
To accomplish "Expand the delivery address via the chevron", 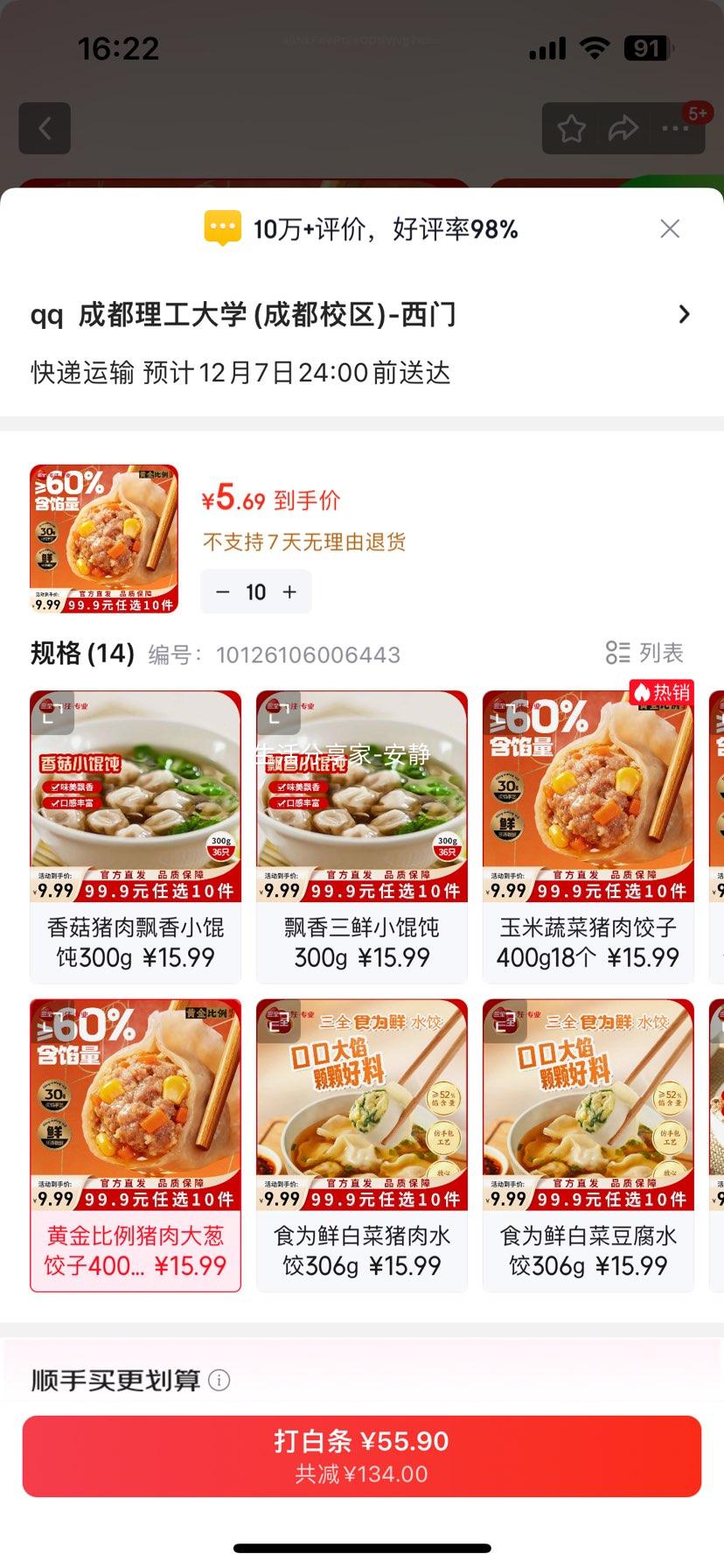I will tap(685, 314).
